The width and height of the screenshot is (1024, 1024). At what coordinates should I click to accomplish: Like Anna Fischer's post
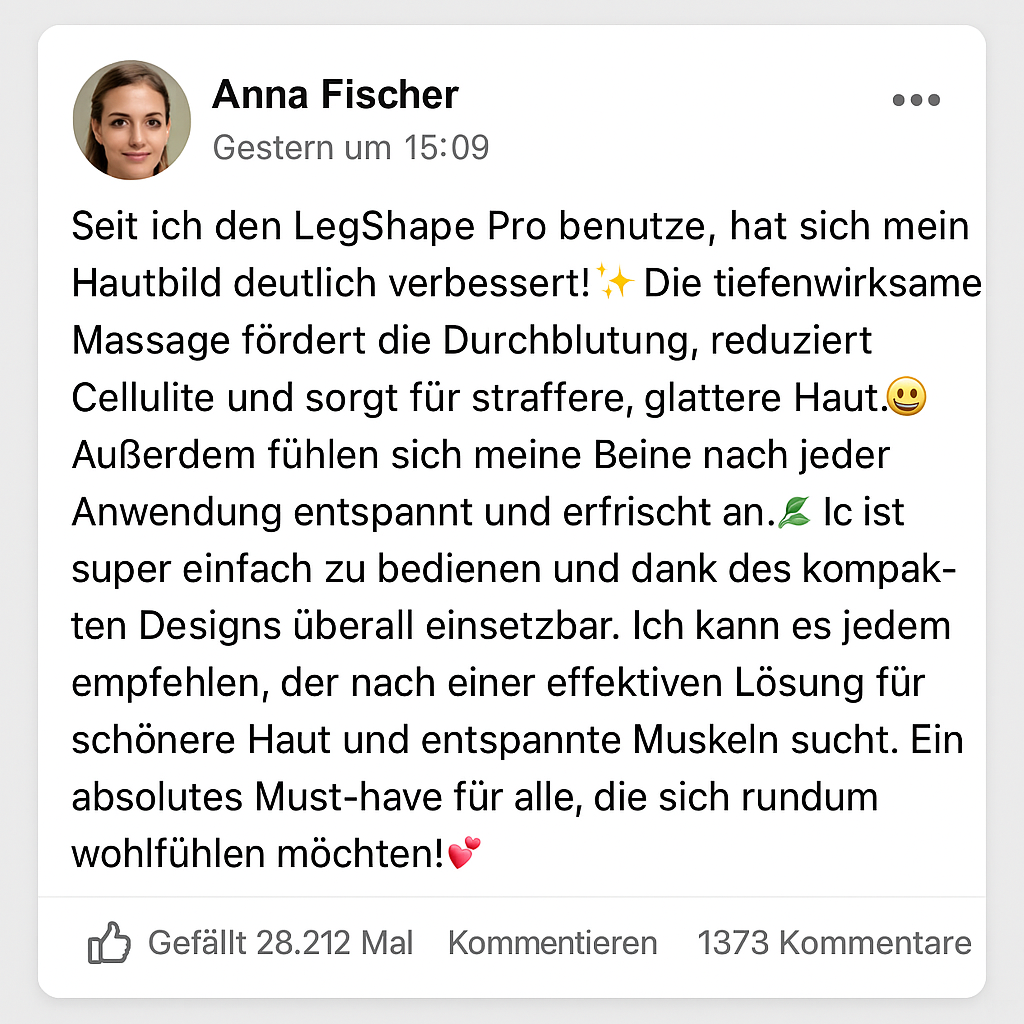click(x=109, y=942)
